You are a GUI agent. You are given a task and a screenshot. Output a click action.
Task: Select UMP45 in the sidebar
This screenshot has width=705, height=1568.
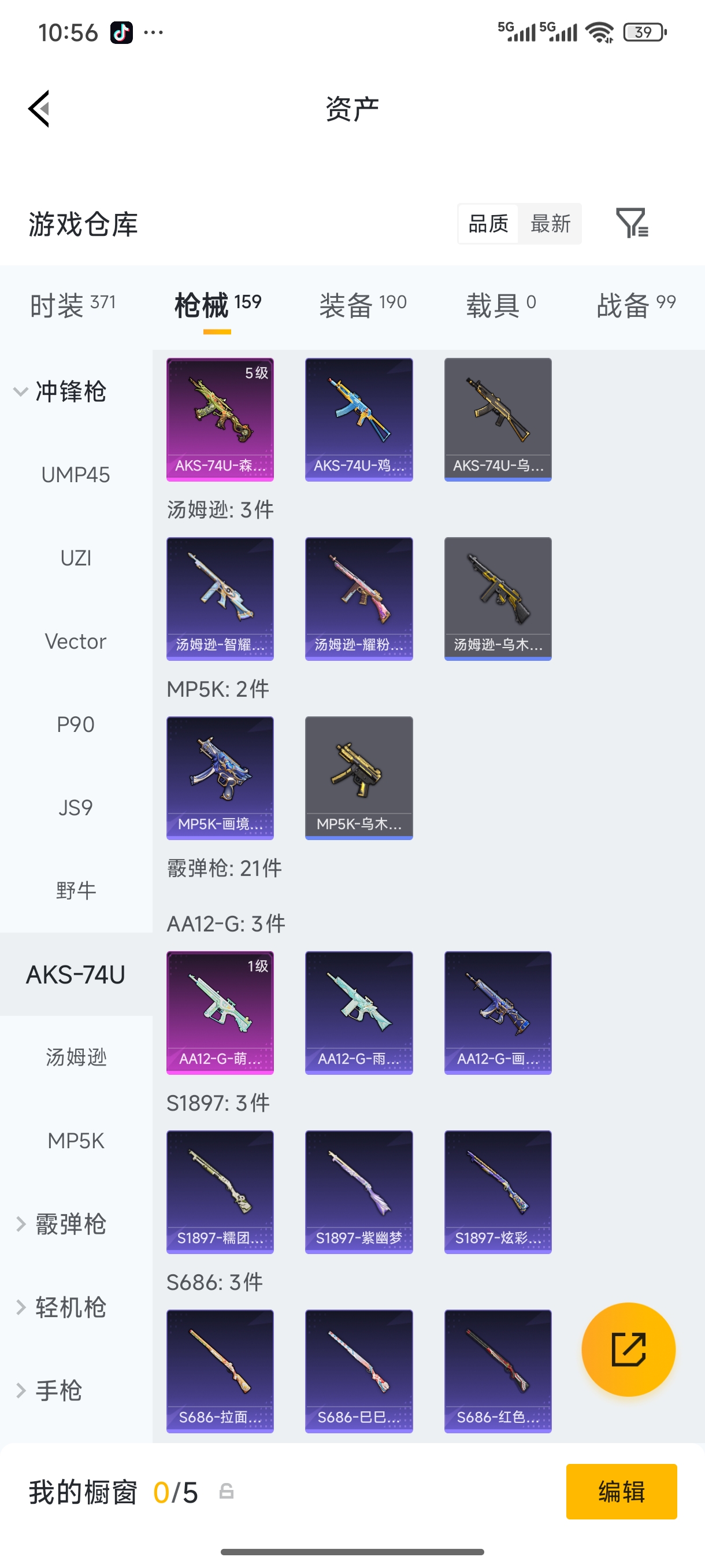(76, 475)
